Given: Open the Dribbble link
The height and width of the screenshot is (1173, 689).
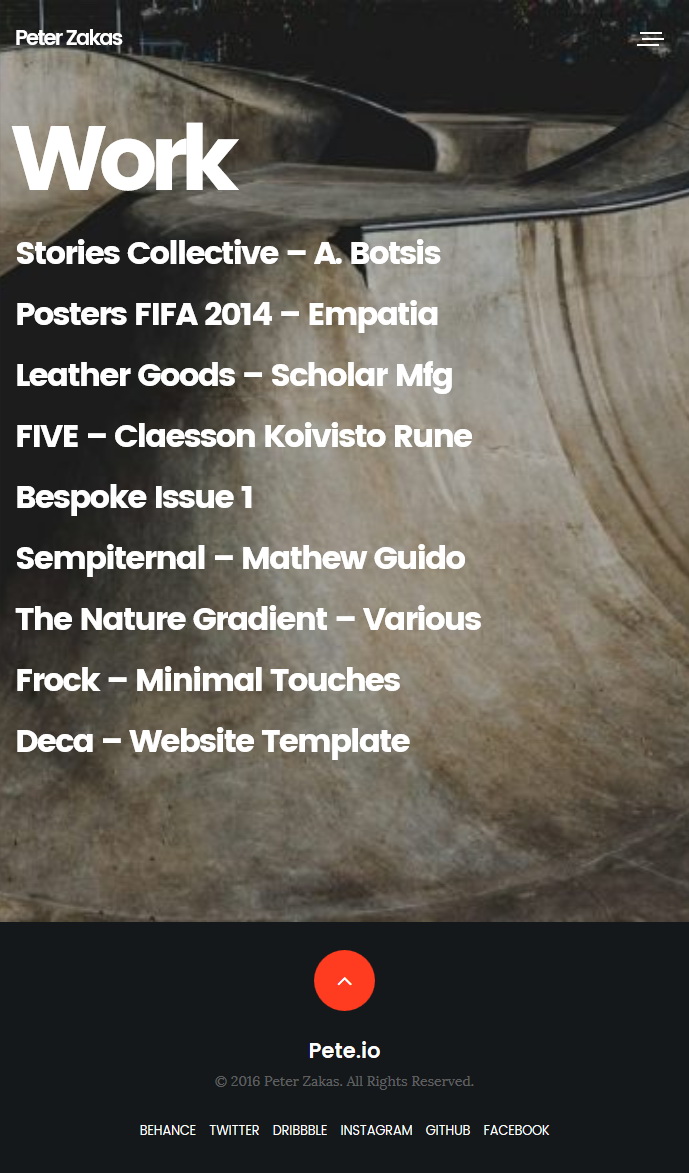Looking at the screenshot, I should pos(300,1130).
